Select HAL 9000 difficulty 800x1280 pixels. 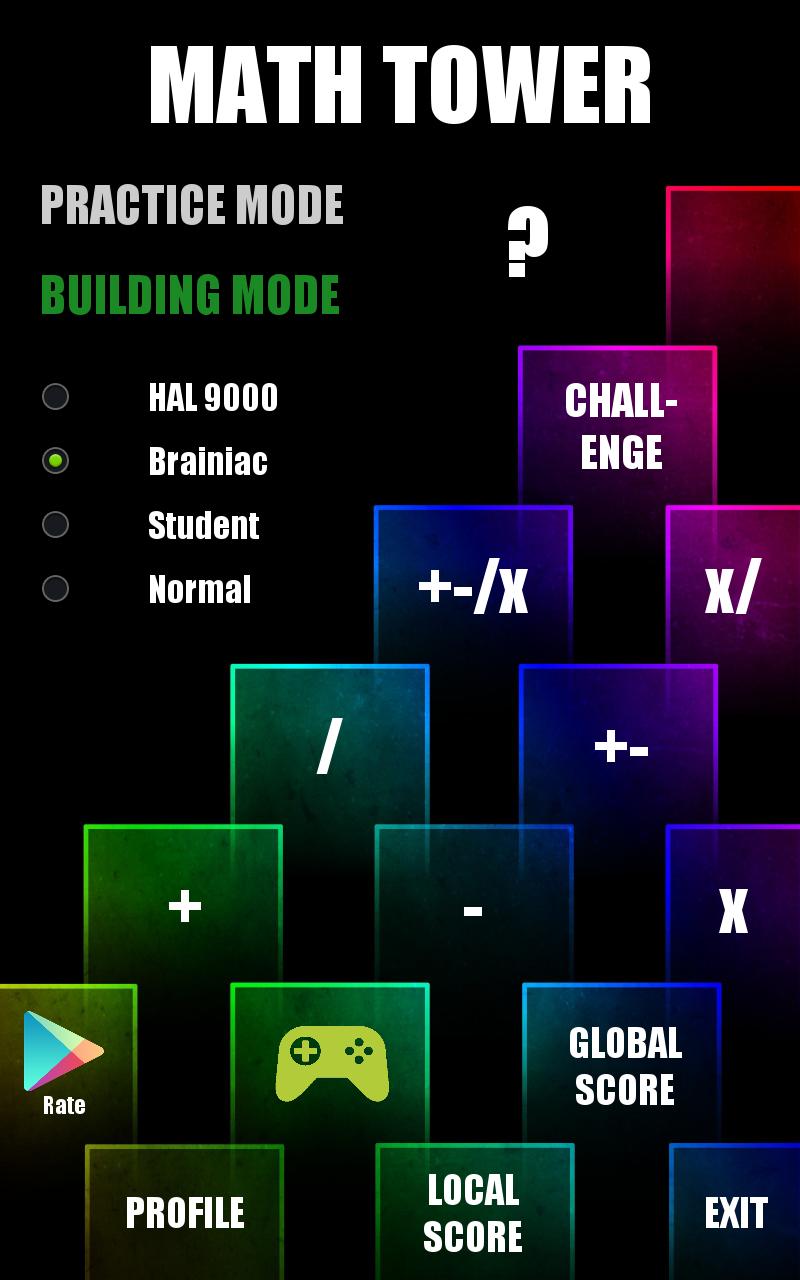tap(56, 397)
